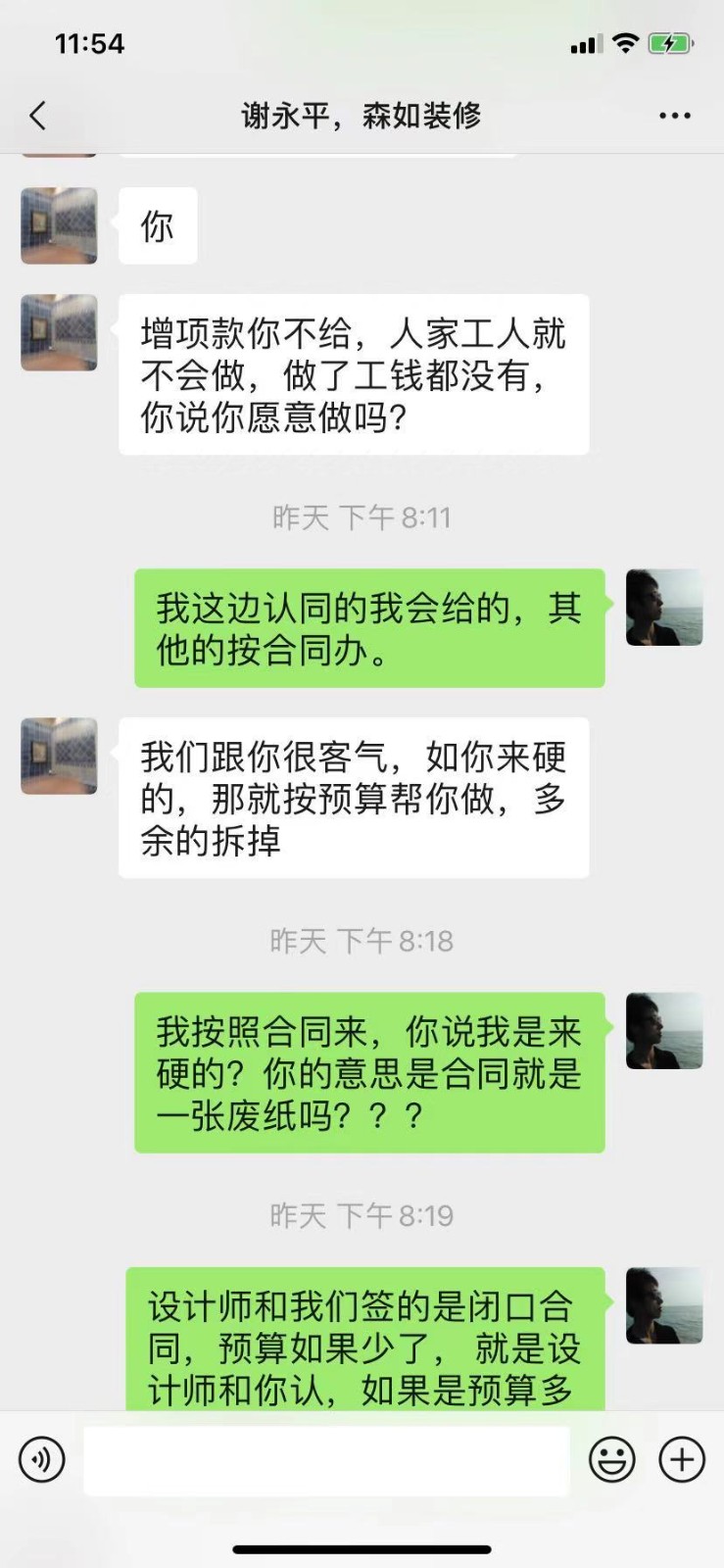Open the emoji sticker panel
Screen dimensions: 724x1568
tap(611, 1459)
